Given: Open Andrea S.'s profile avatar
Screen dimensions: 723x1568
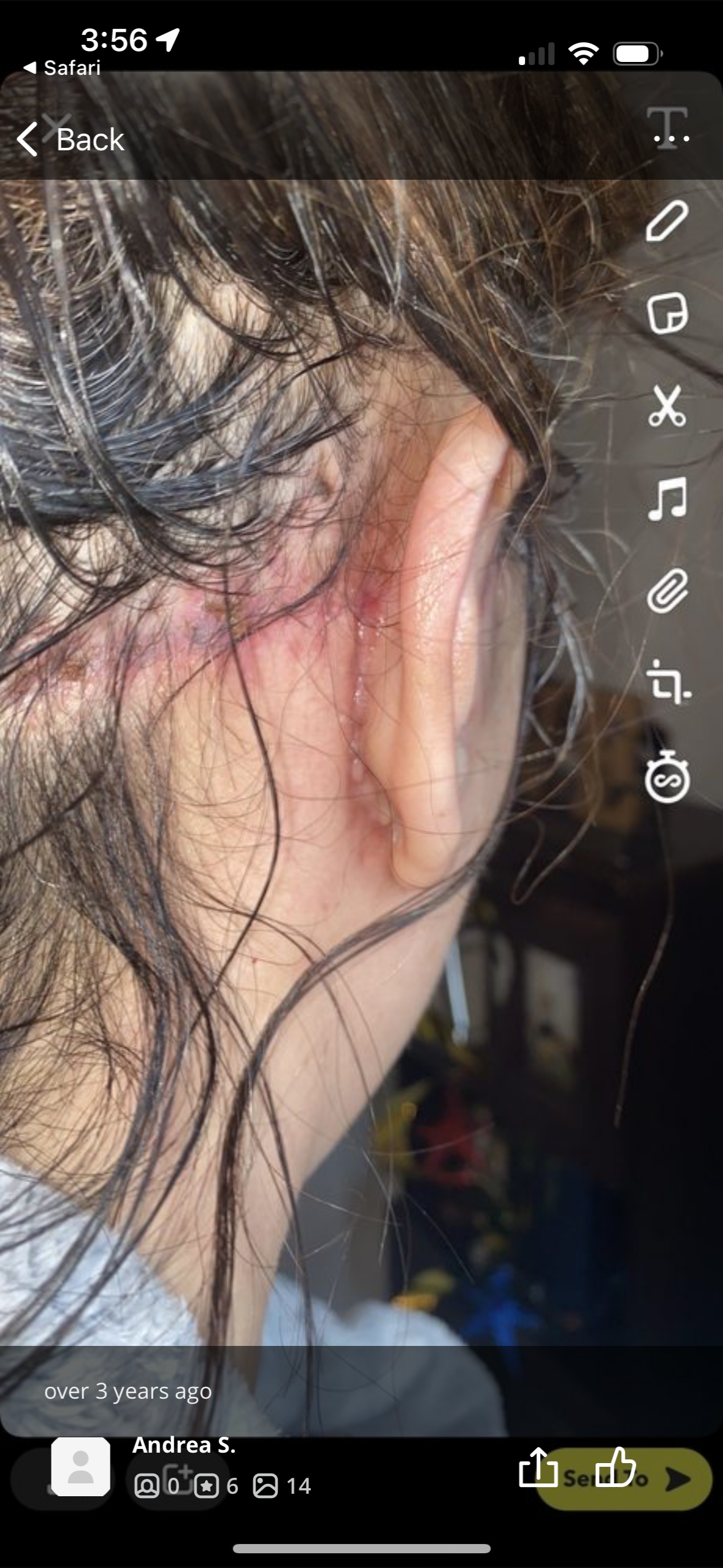Looking at the screenshot, I should (80, 1467).
